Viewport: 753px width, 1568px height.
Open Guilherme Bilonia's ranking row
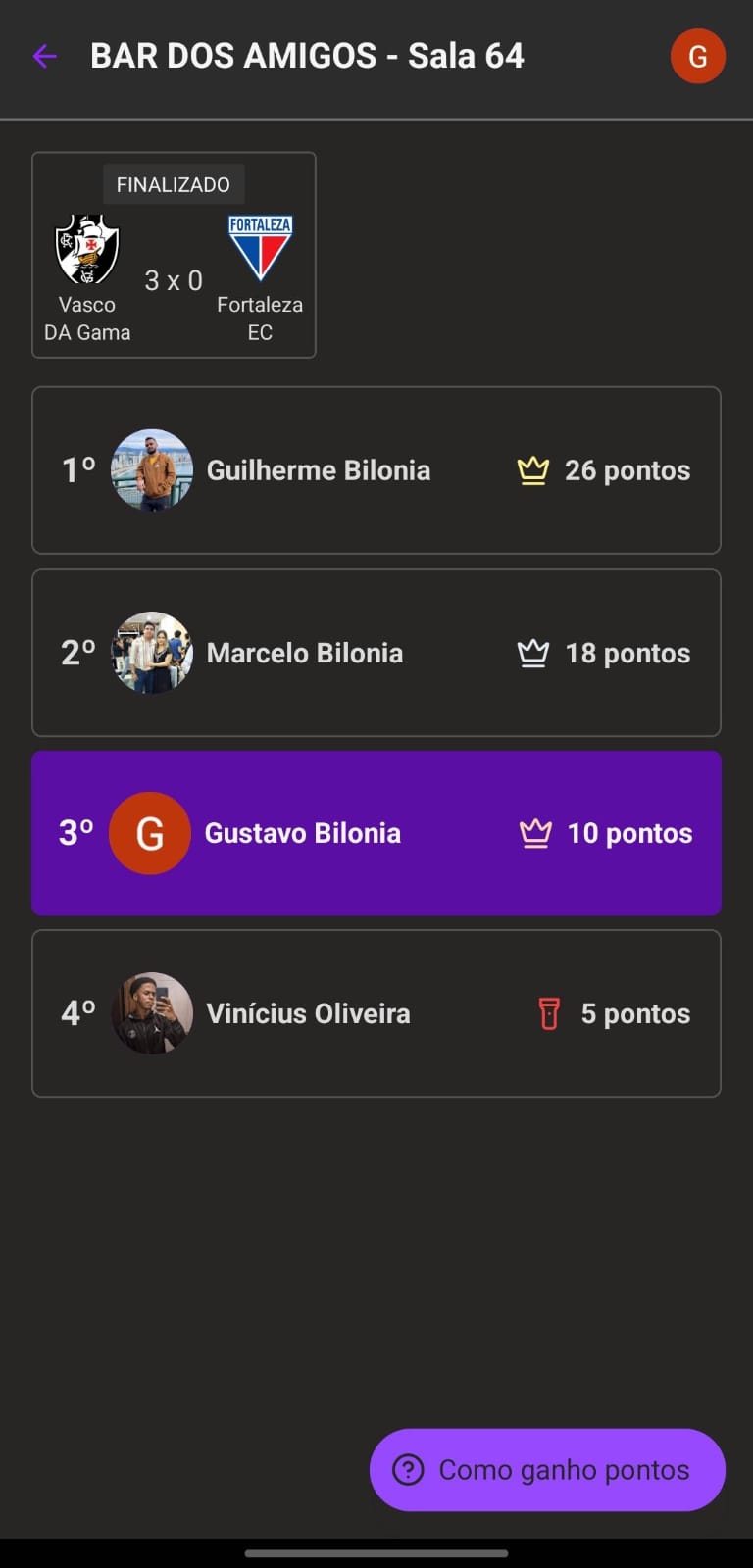pos(376,470)
